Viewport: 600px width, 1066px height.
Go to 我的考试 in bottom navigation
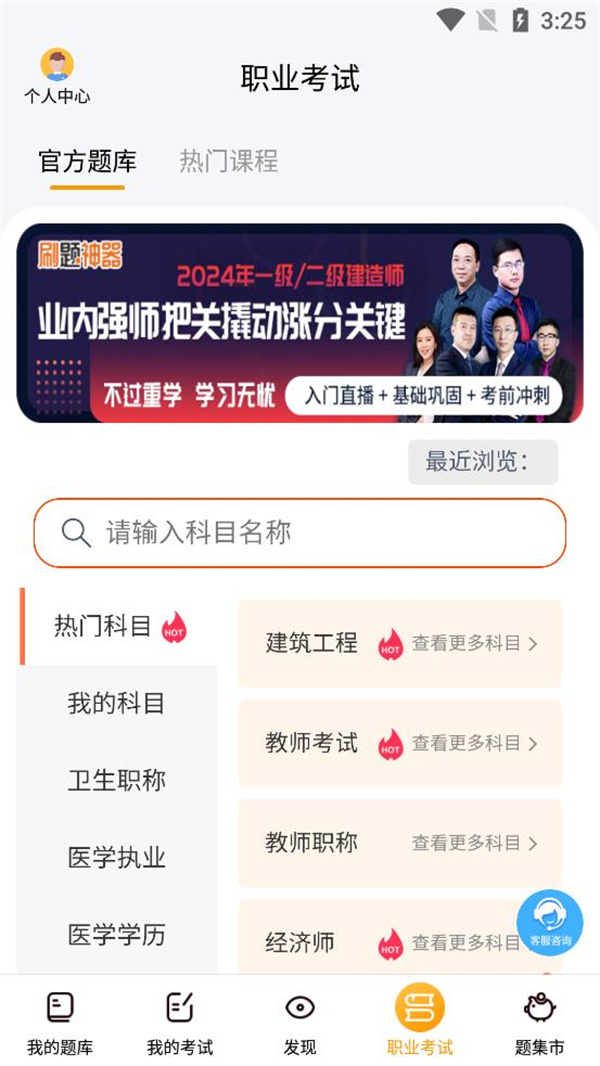pos(180,1022)
